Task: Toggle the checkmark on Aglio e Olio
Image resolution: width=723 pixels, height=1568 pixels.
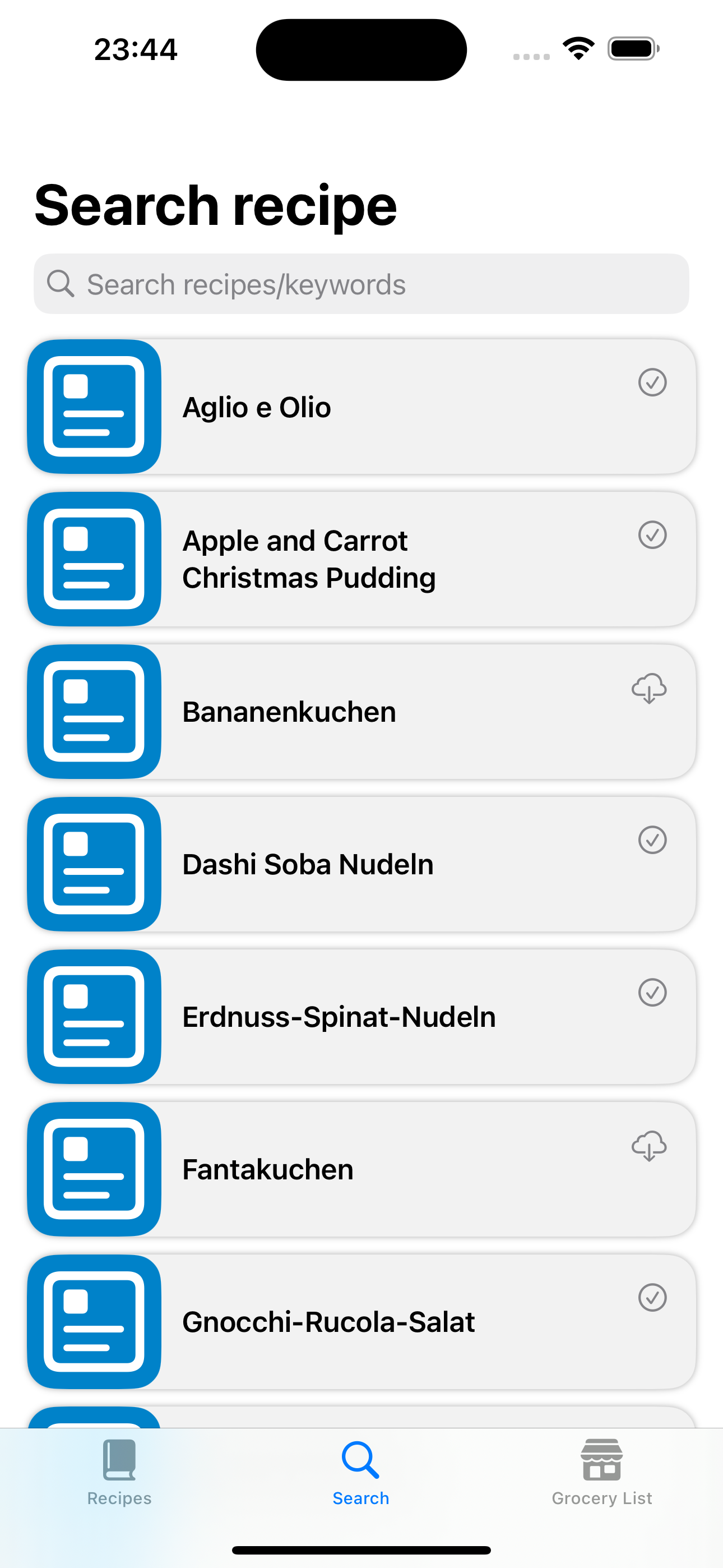Action: click(x=652, y=382)
